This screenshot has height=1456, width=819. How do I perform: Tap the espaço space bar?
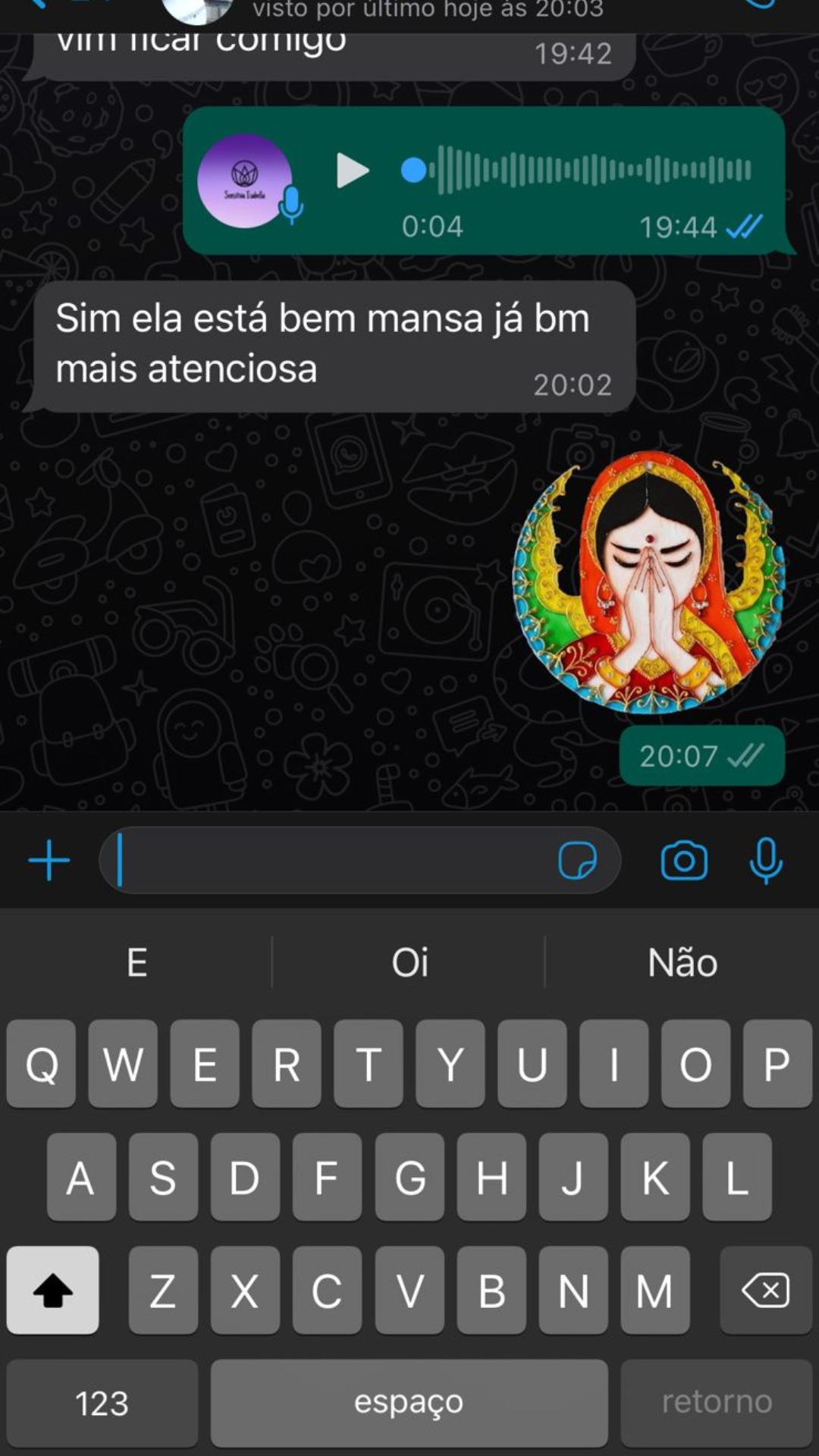(409, 1403)
